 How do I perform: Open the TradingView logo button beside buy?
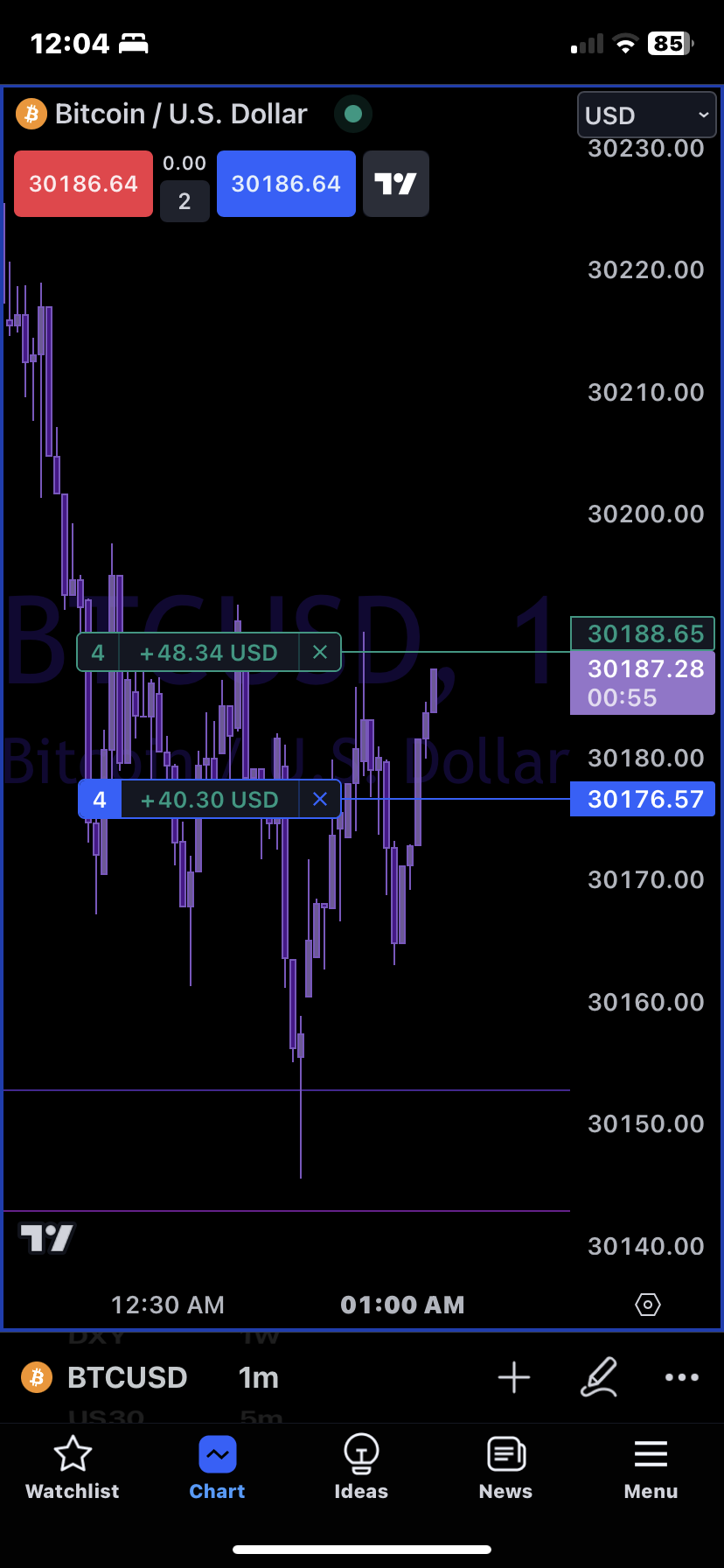click(395, 184)
